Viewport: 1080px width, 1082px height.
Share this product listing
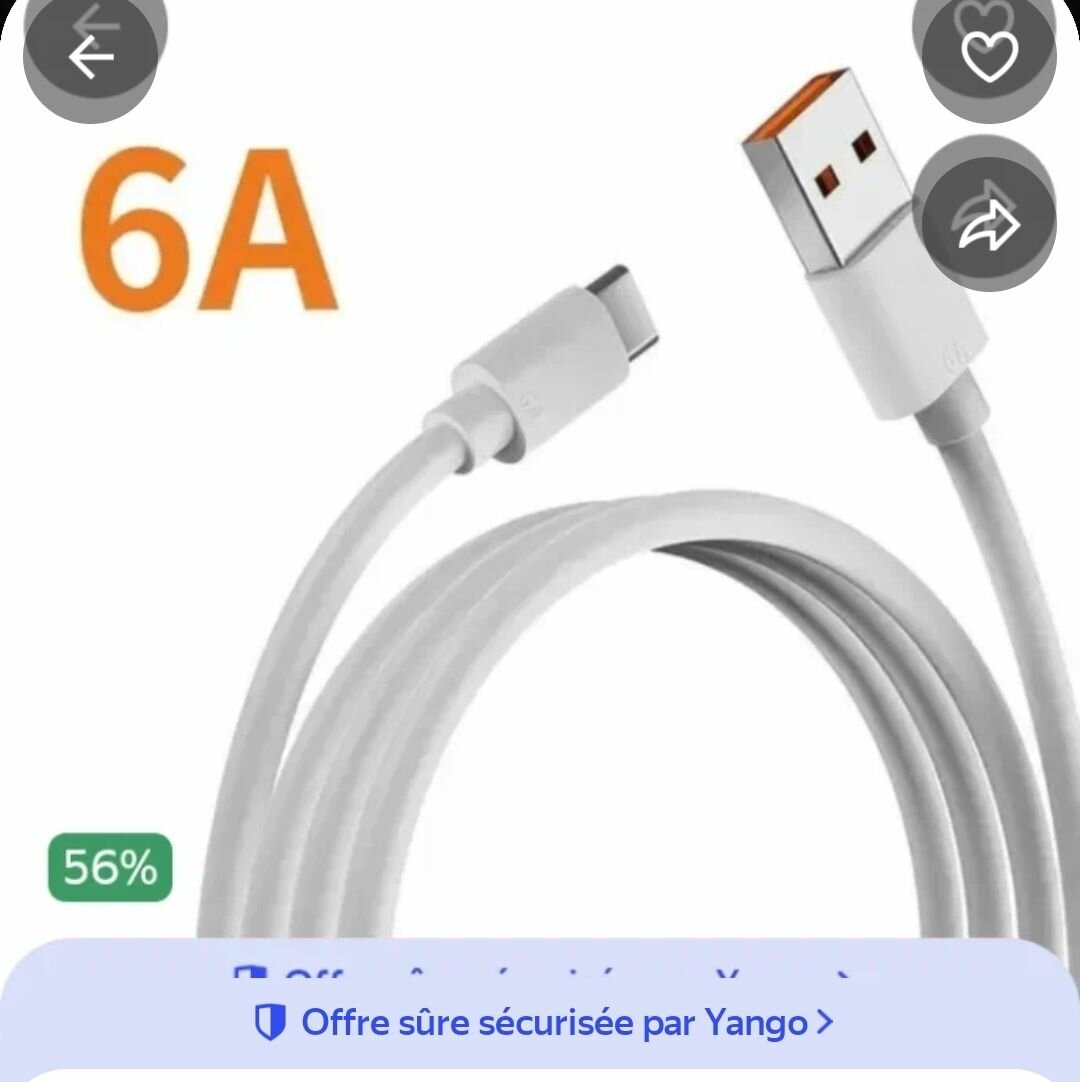pyautogui.click(x=988, y=225)
